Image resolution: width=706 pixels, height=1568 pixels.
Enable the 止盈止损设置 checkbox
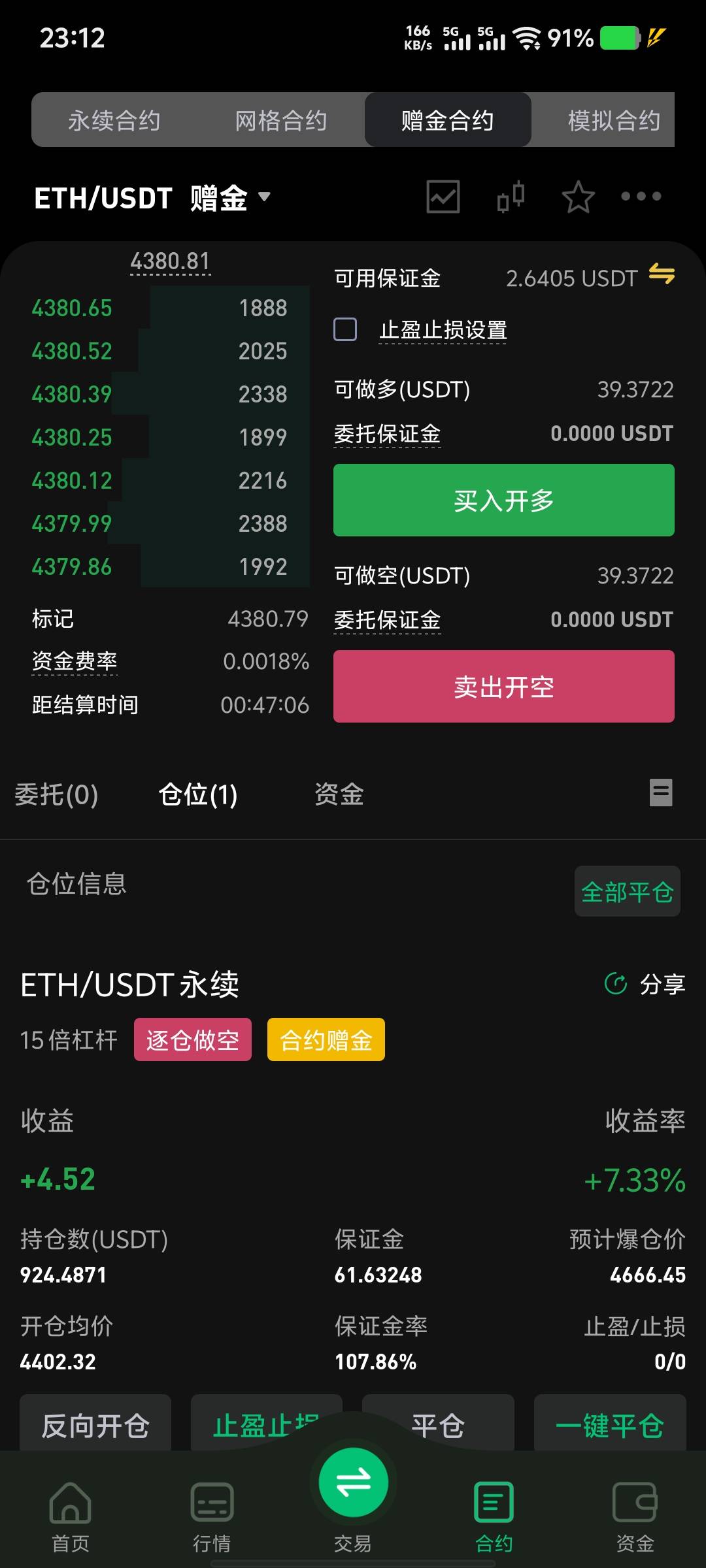click(x=346, y=330)
